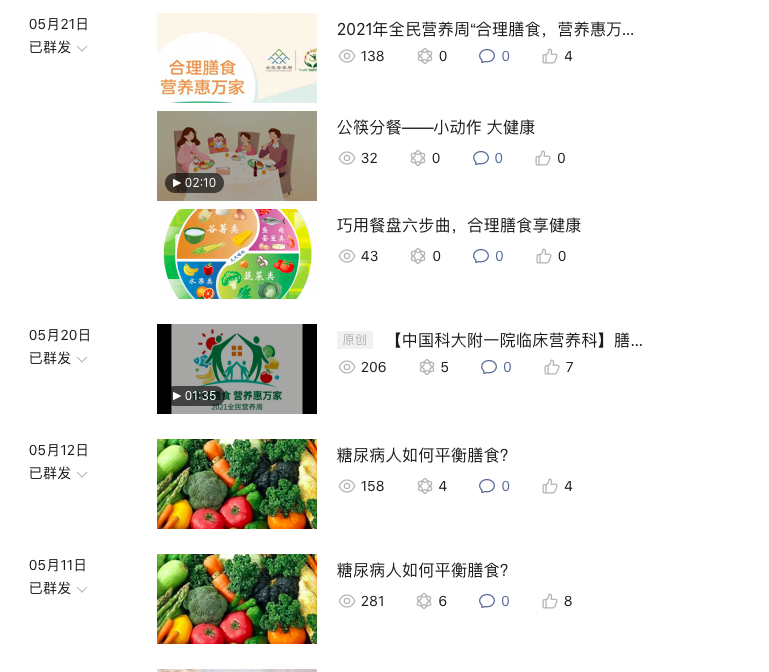The height and width of the screenshot is (672, 769).
Task: Open the 公筷分餐 video thumbnail
Action: [237, 156]
